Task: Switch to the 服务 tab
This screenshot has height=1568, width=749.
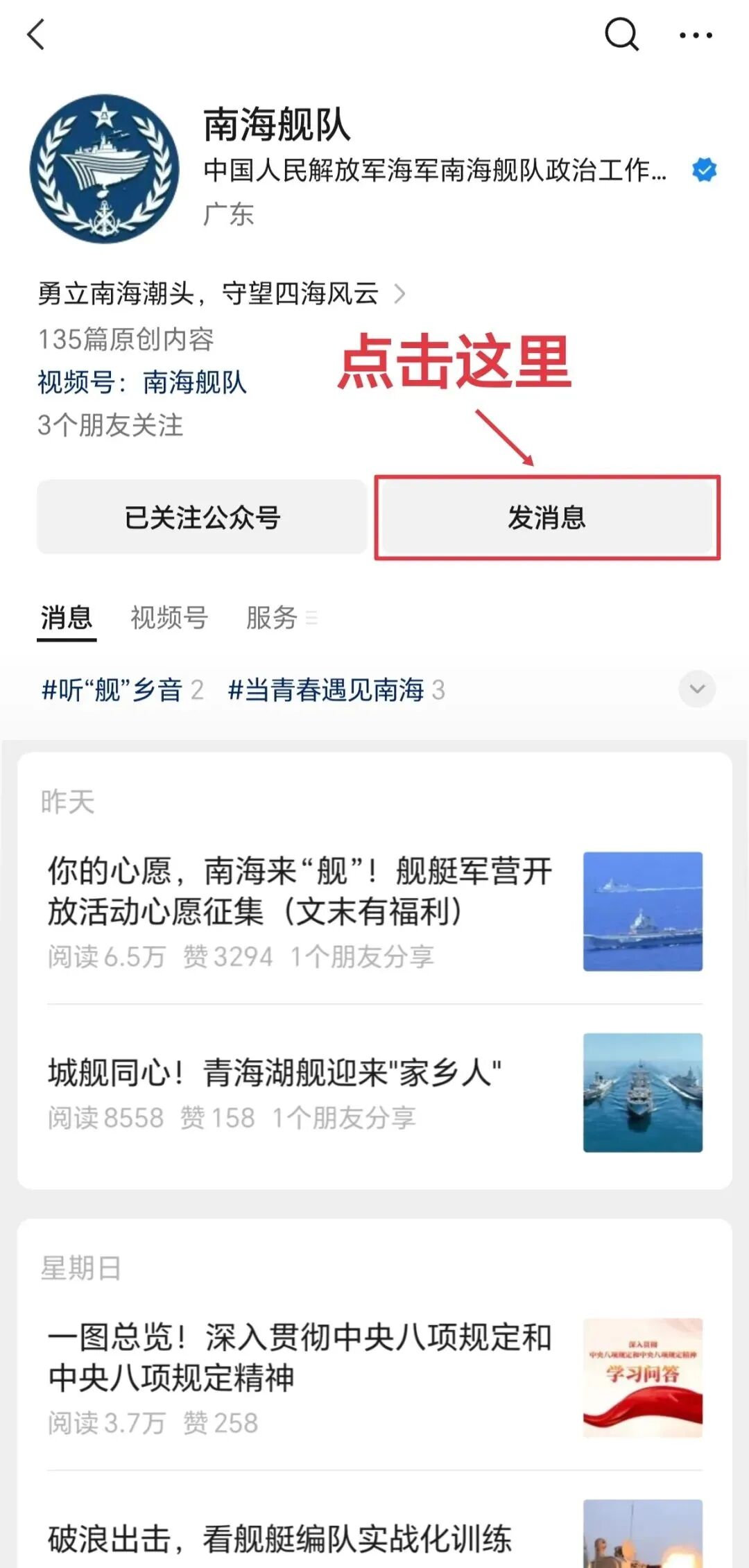Action: click(281, 617)
